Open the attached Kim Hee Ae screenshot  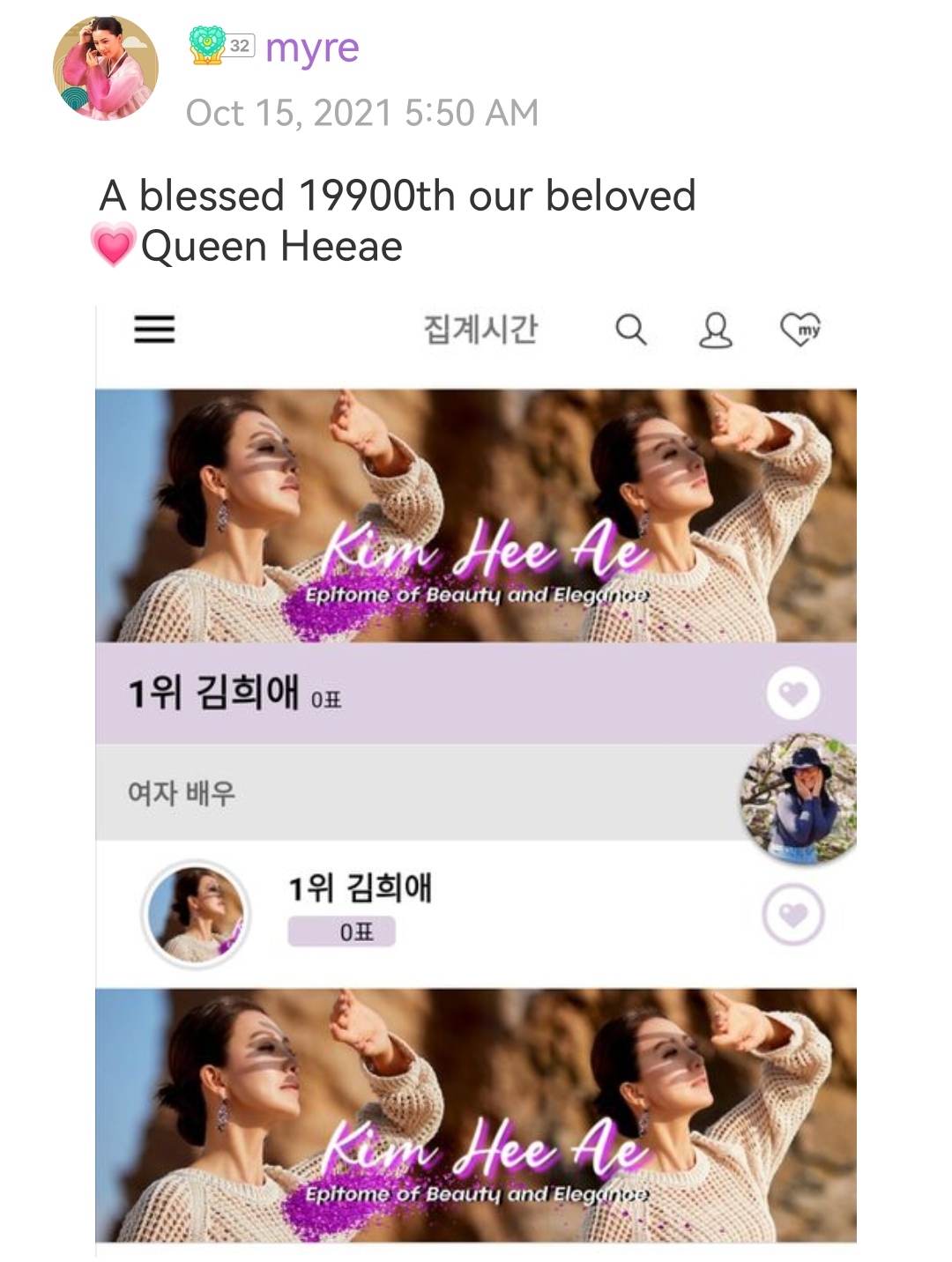click(476, 776)
